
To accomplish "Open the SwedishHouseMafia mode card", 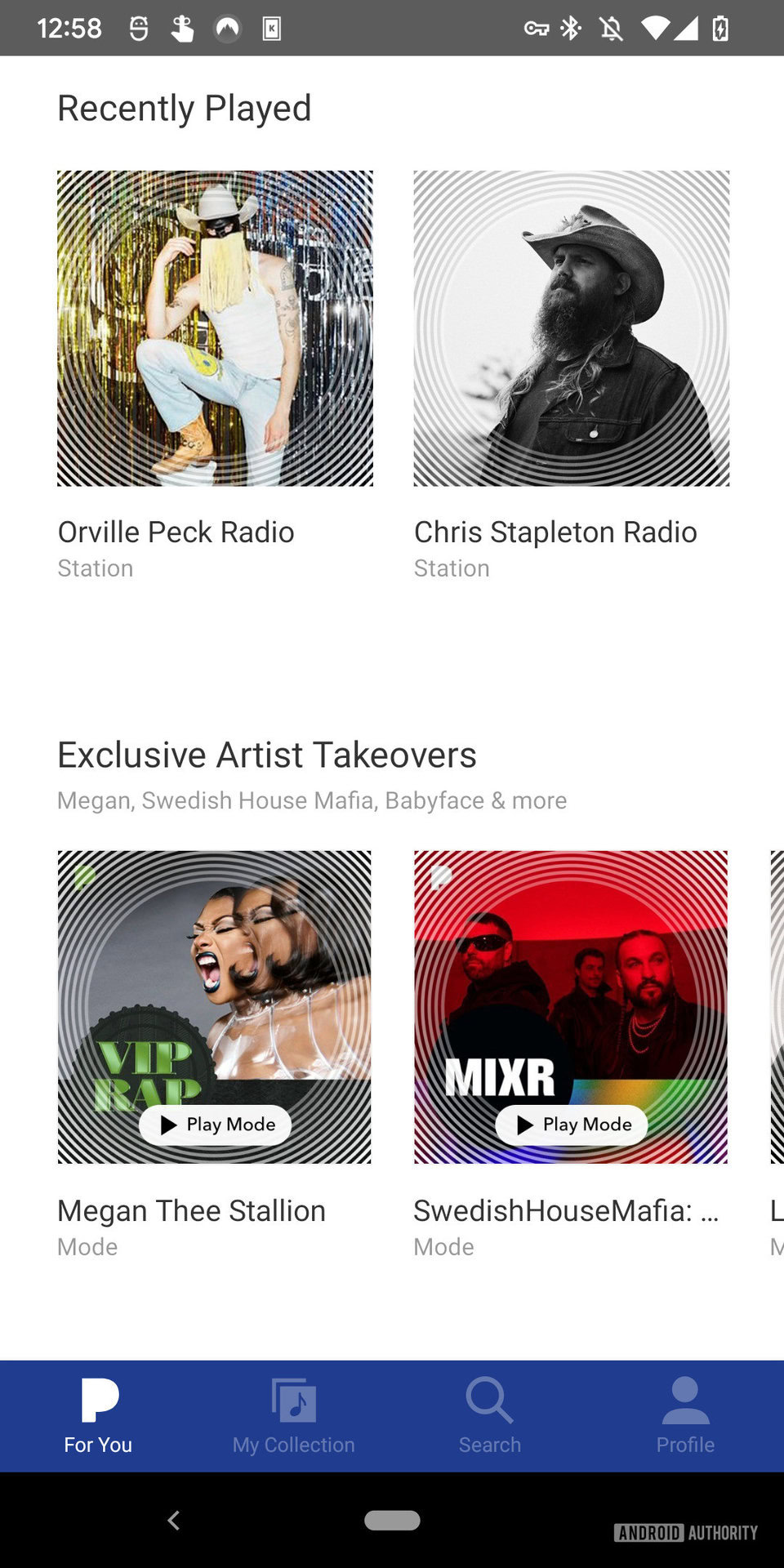I will [x=570, y=980].
